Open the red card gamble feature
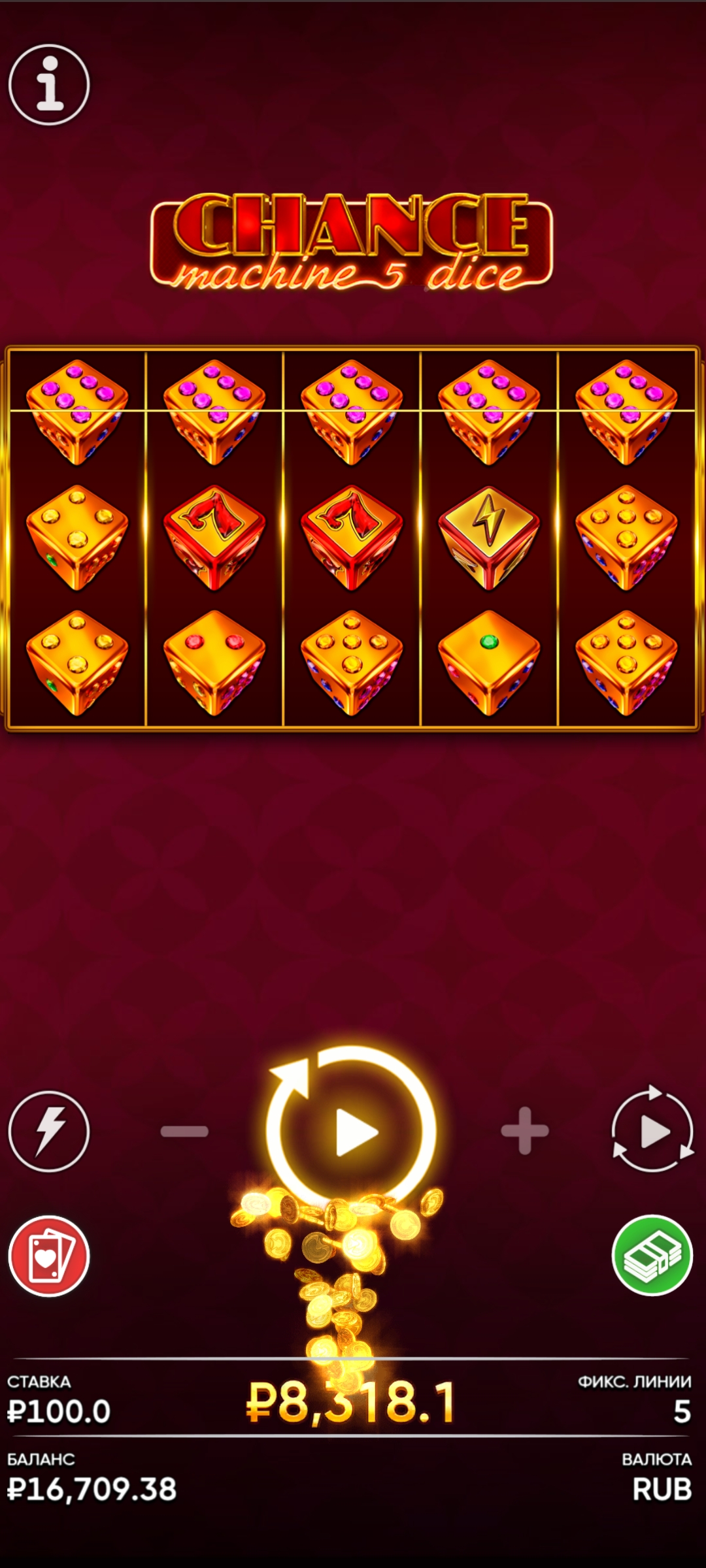 49,1256
